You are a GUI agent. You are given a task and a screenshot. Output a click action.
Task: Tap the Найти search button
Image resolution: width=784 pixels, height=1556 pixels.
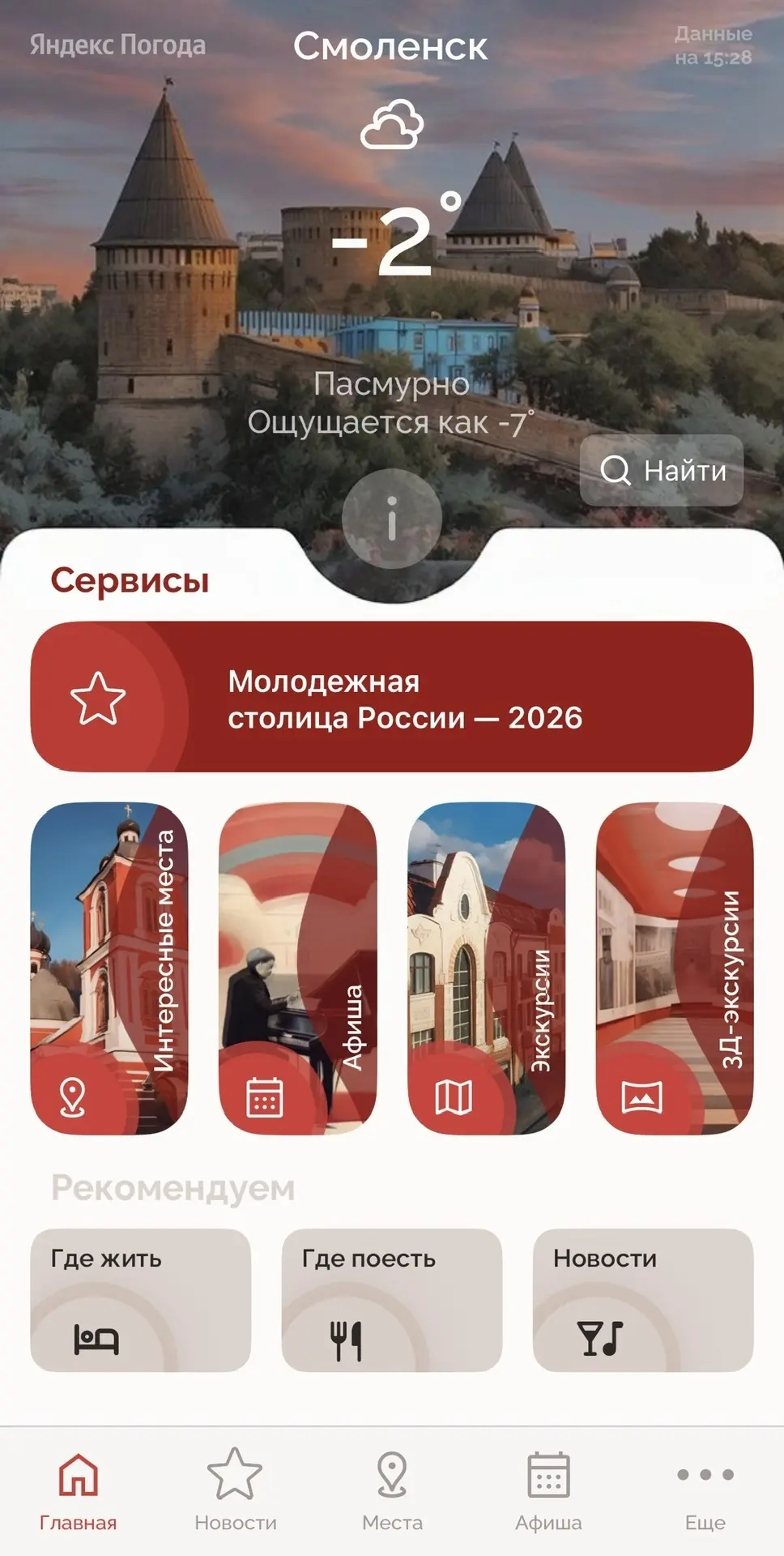[662, 470]
